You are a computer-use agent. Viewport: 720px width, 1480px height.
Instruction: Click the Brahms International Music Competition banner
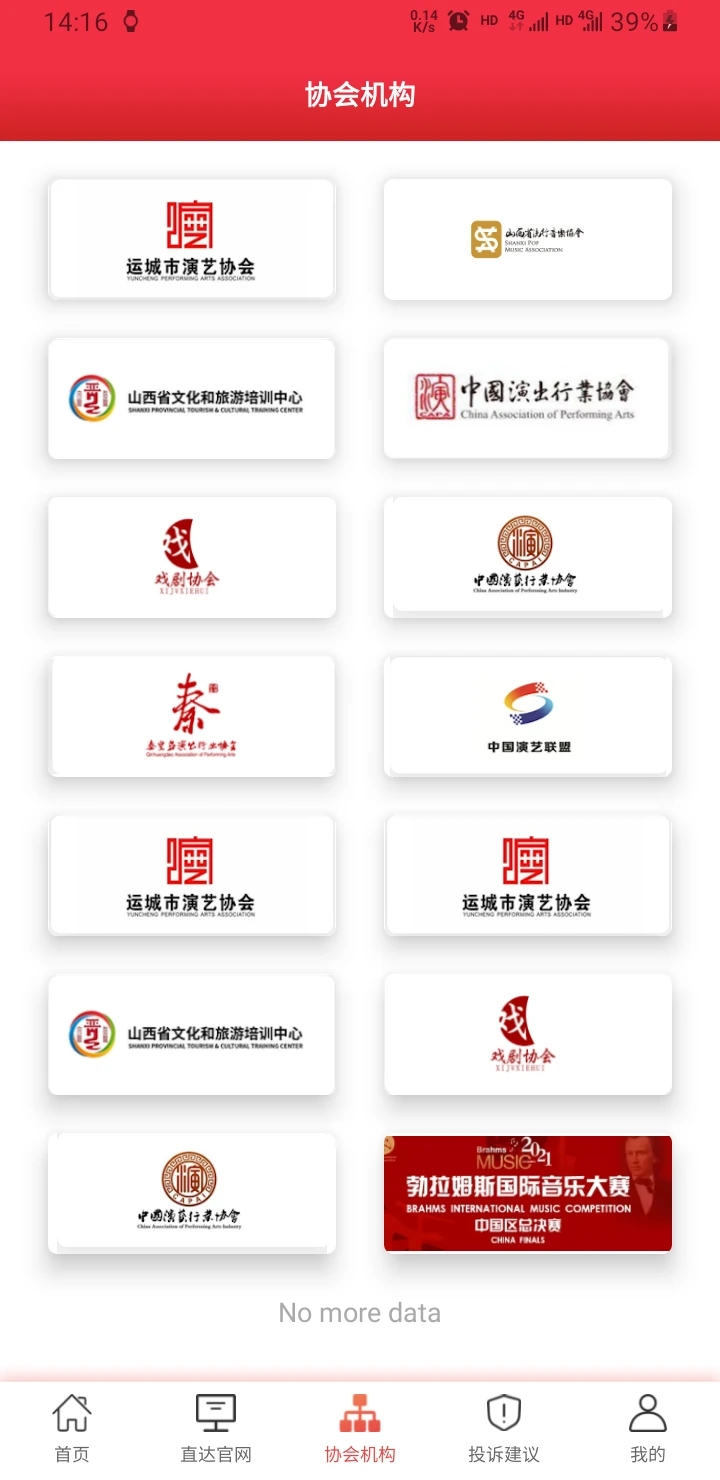point(527,1193)
